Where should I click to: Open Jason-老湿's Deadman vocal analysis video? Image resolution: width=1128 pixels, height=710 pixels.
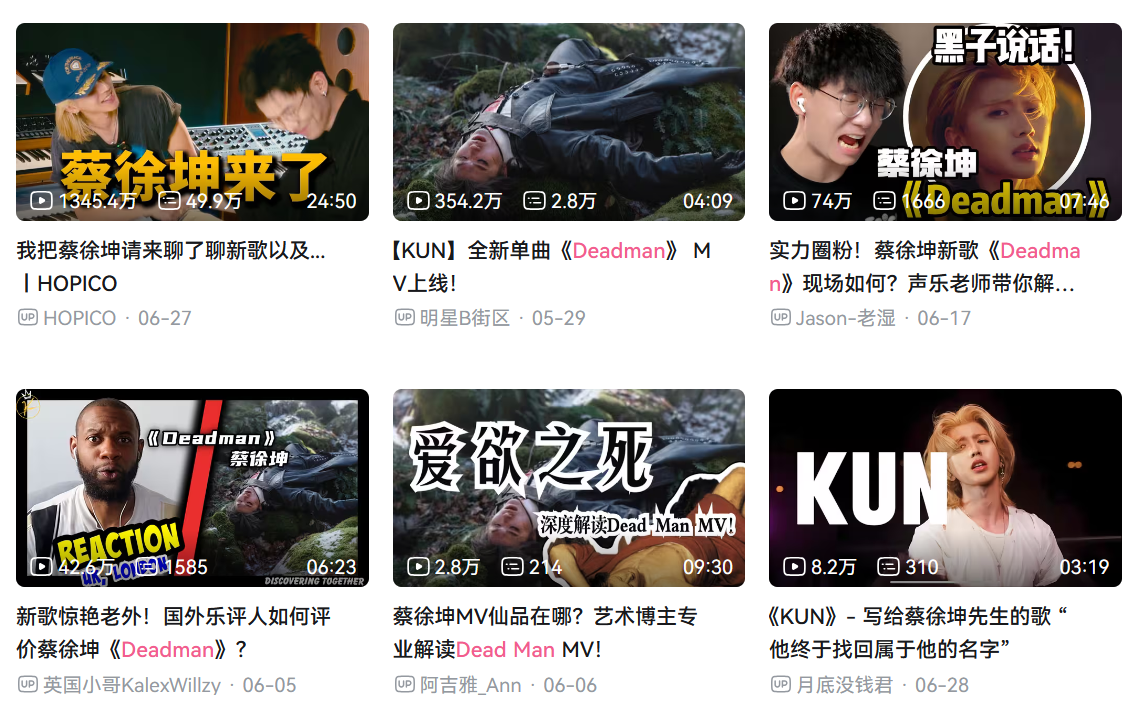[x=945, y=121]
